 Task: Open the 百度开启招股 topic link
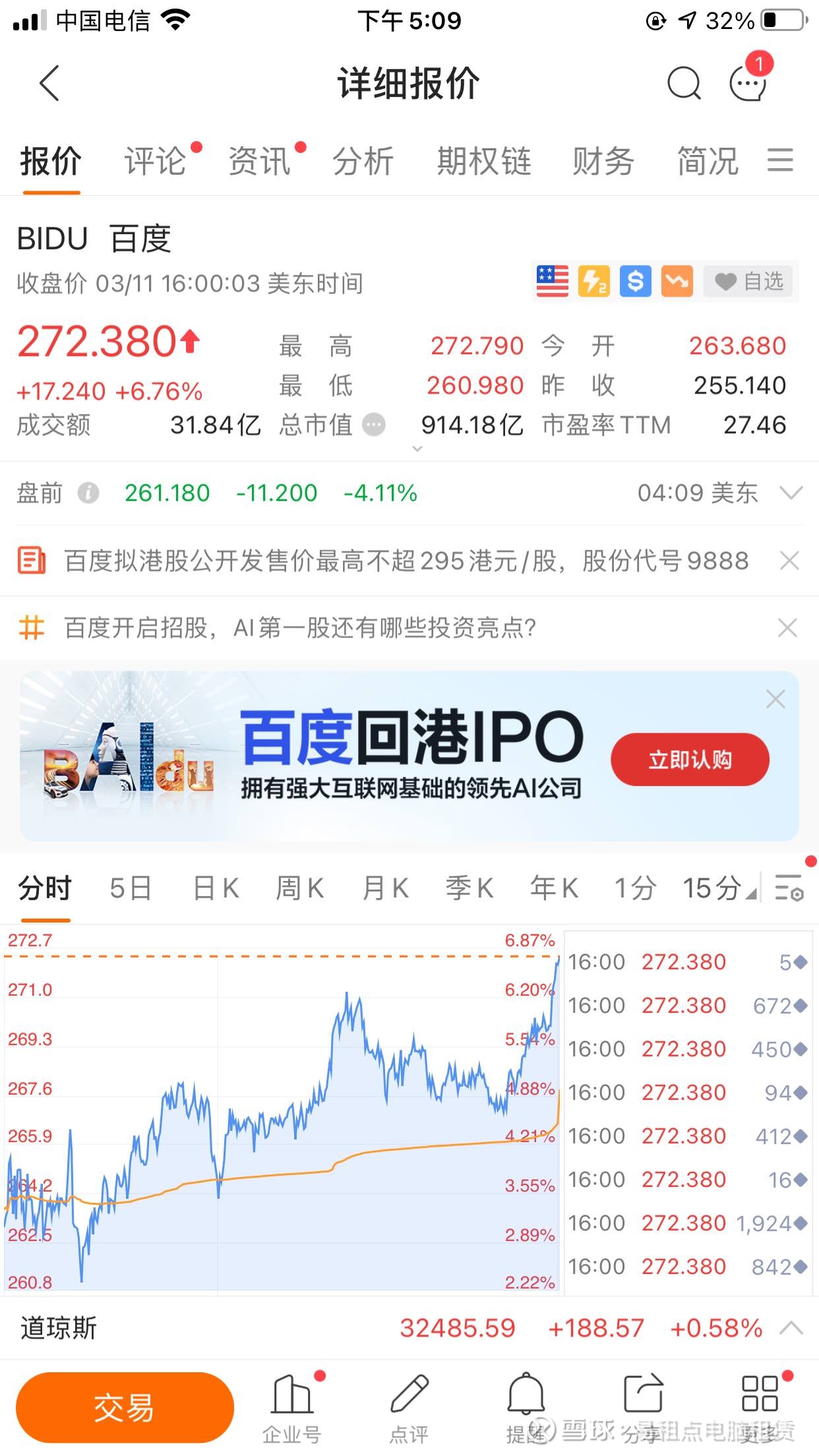pos(299,628)
